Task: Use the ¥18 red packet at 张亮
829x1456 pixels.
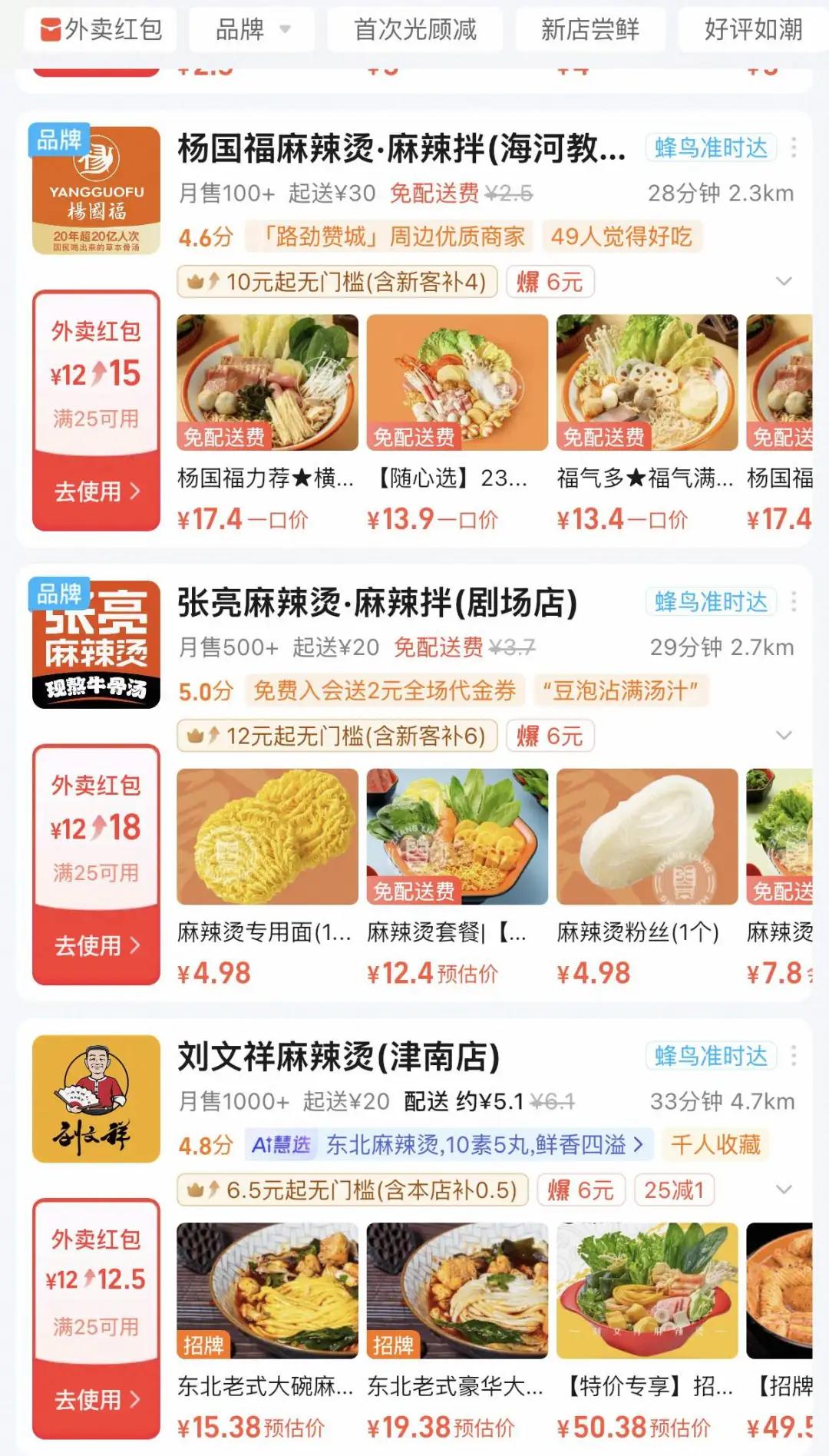Action: click(96, 945)
